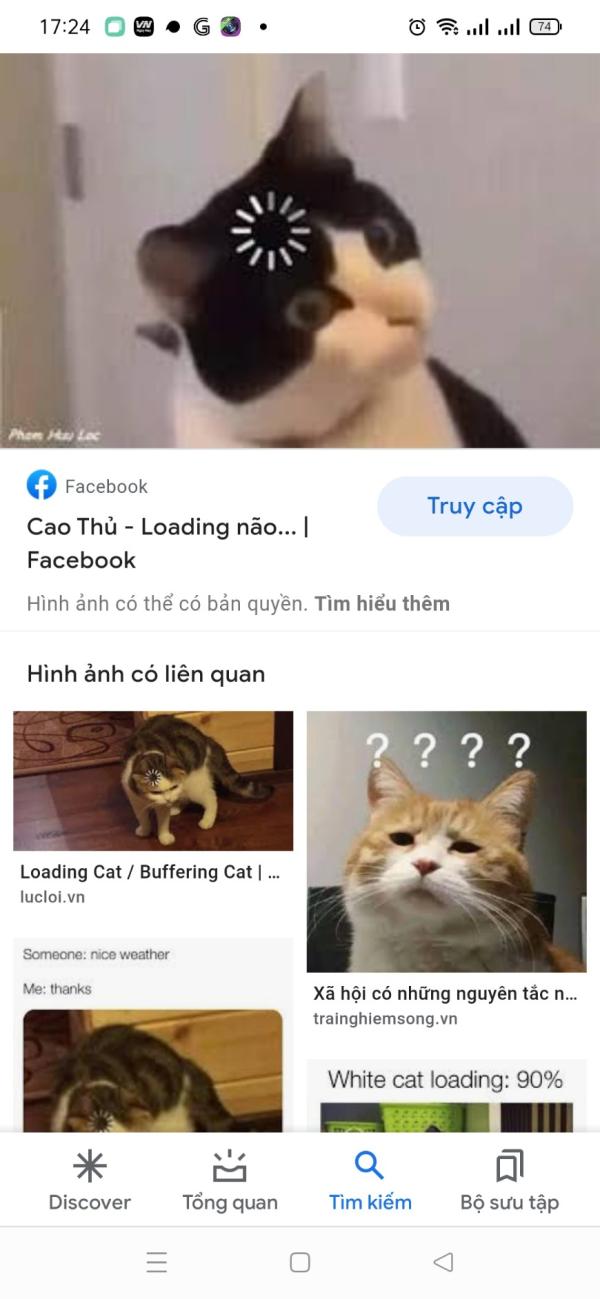Tap the system back button
This screenshot has height=1299, width=600.
(x=443, y=1262)
